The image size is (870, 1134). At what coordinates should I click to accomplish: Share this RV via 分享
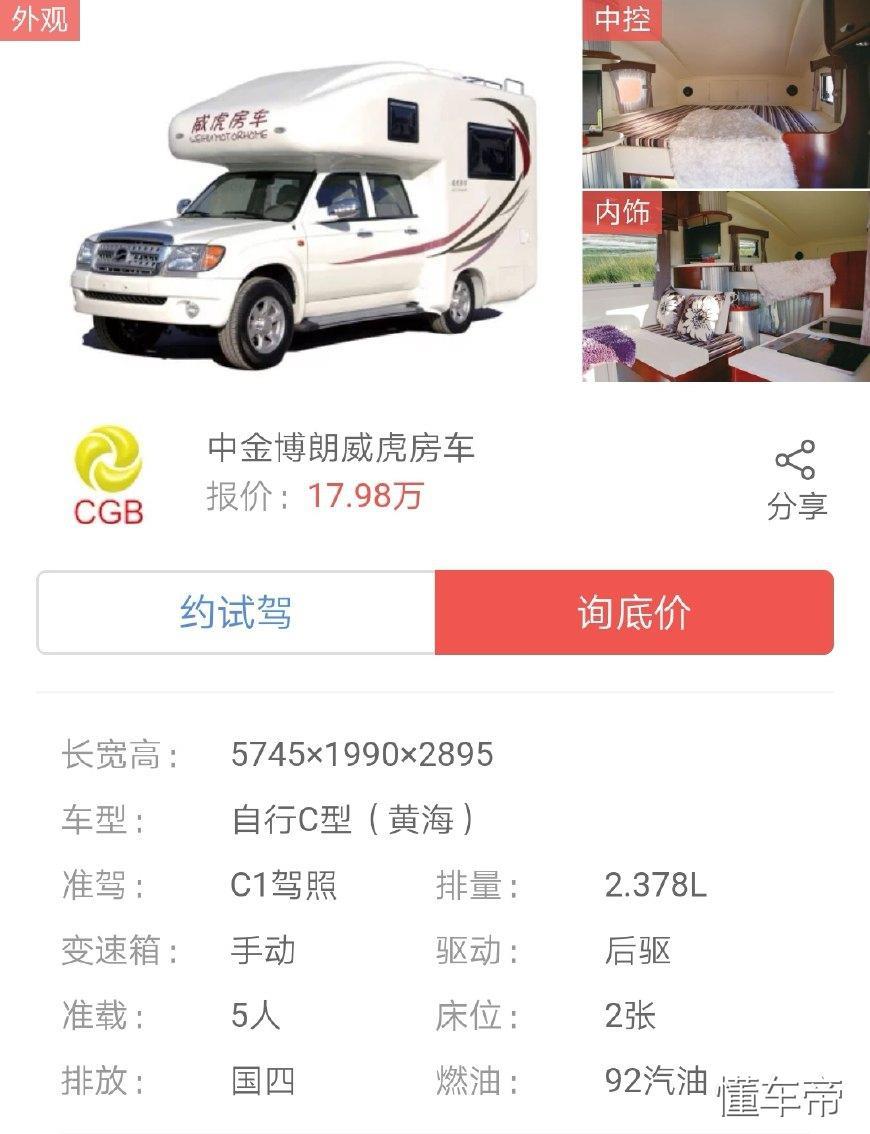tap(796, 480)
